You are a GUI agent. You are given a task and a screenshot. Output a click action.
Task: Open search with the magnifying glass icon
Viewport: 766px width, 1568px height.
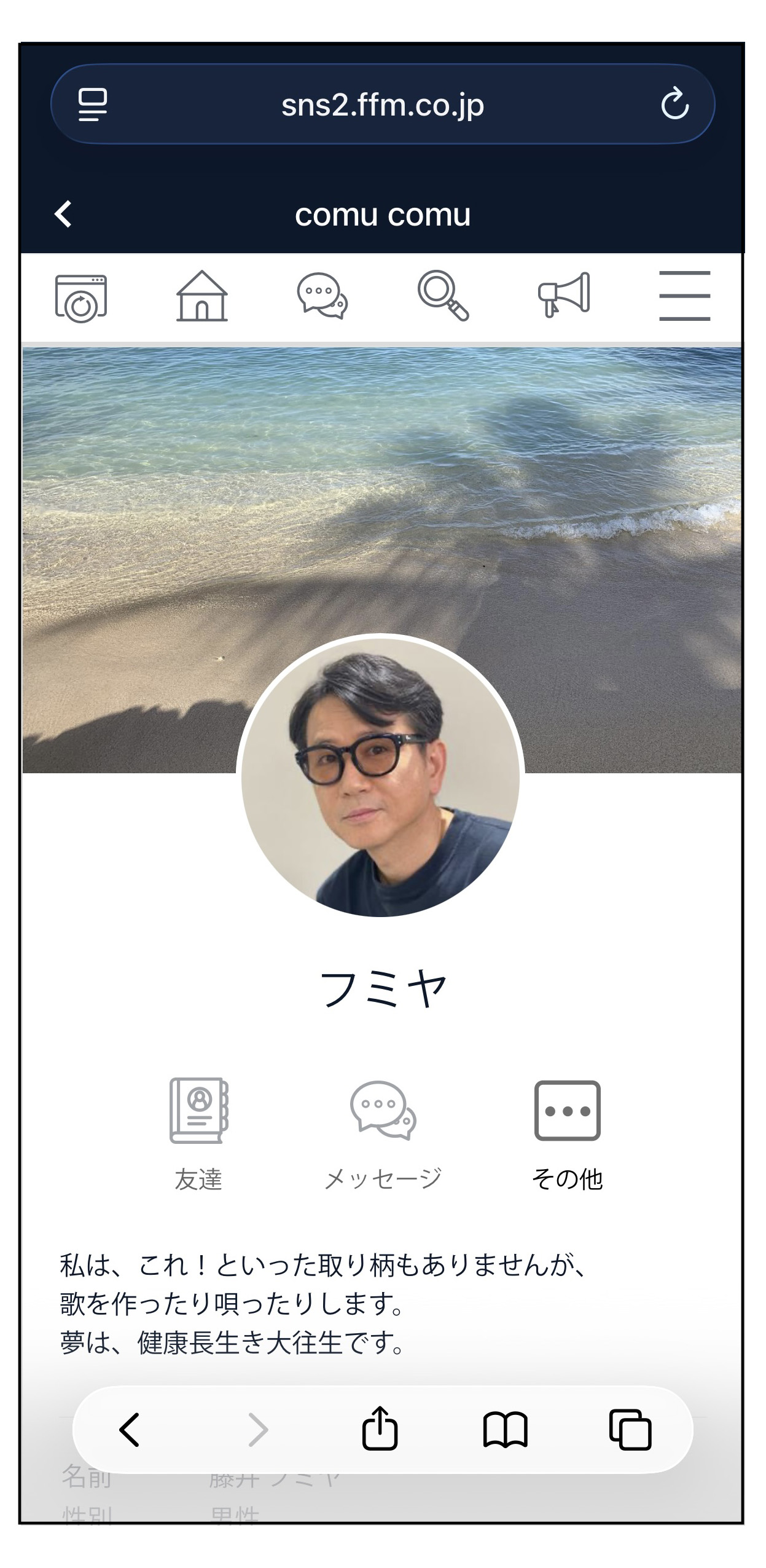(x=443, y=296)
